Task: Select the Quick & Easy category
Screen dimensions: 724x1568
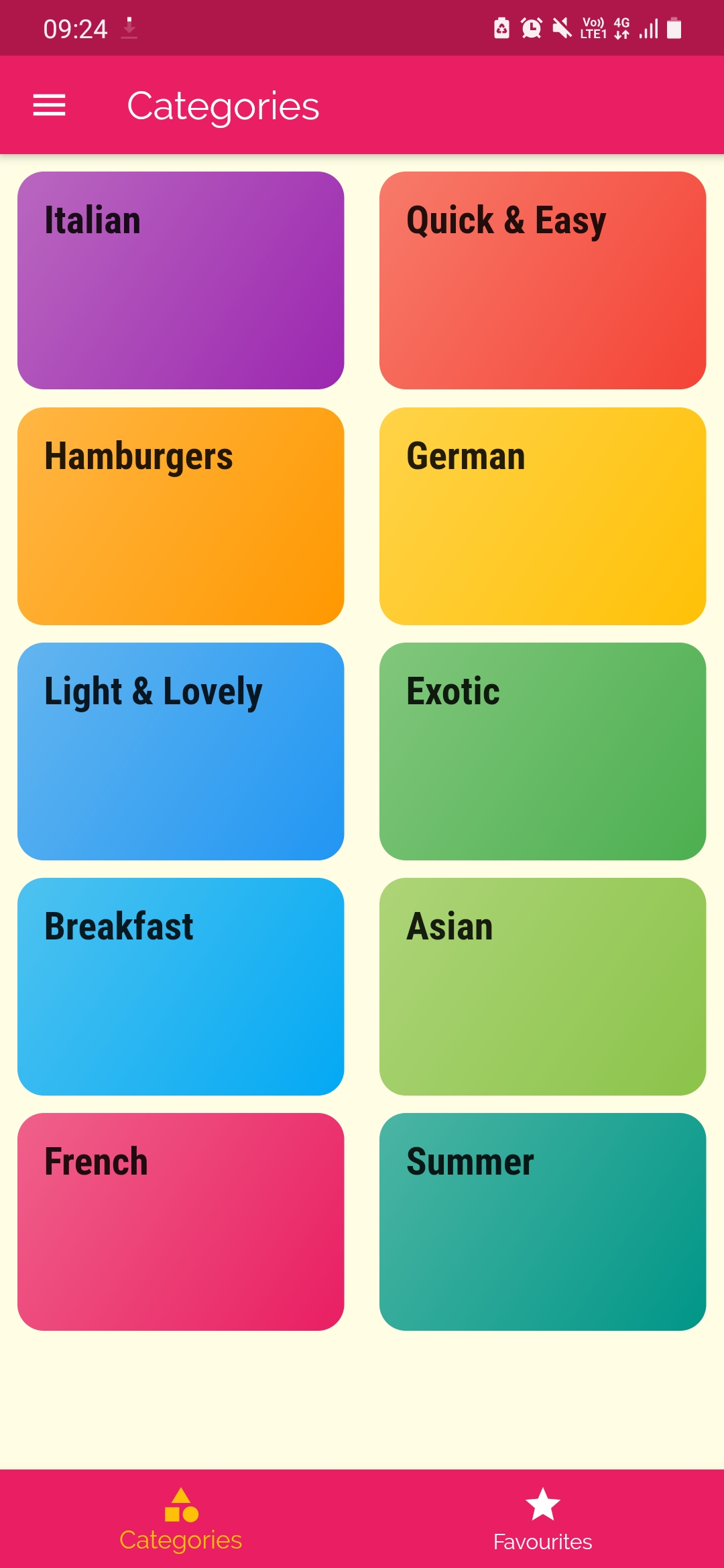Action: pyautogui.click(x=542, y=280)
